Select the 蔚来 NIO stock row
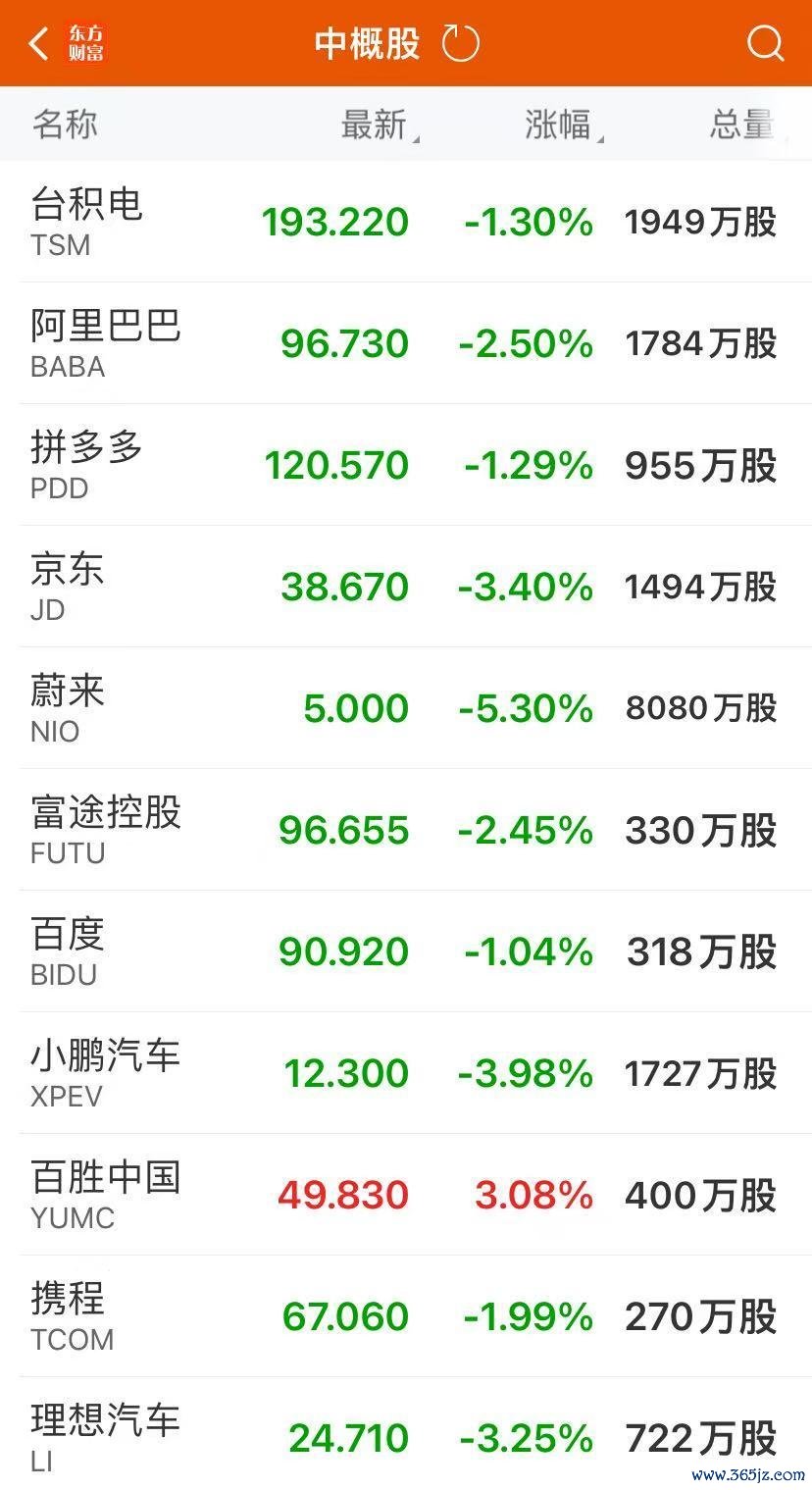 point(406,708)
